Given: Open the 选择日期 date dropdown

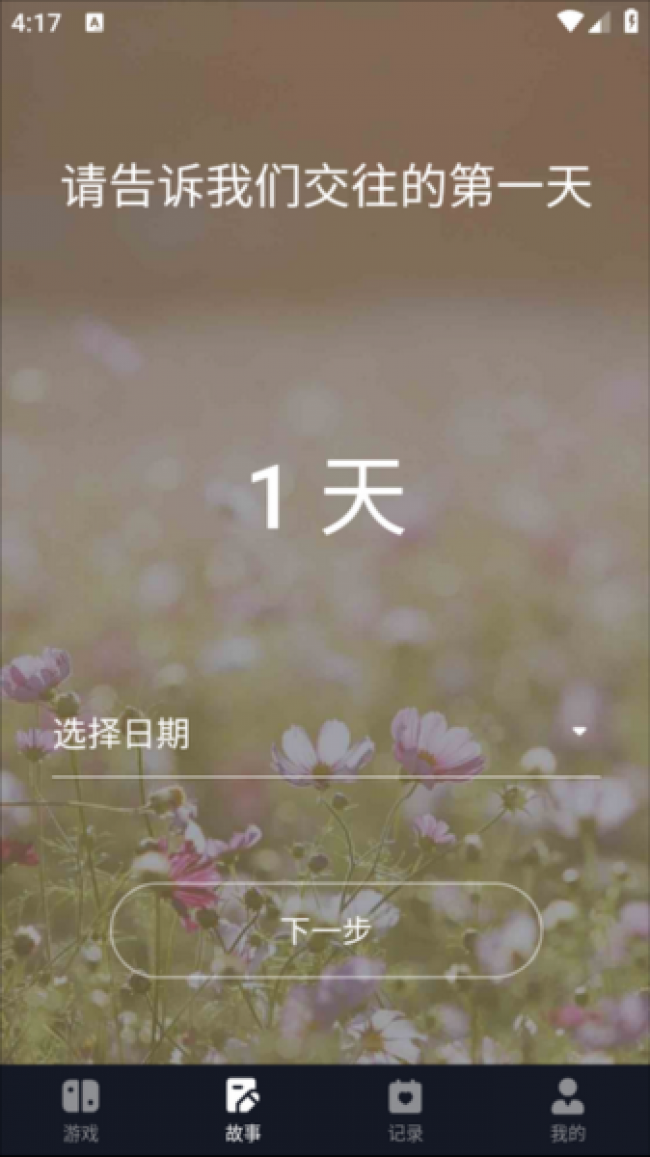Looking at the screenshot, I should pos(325,736).
